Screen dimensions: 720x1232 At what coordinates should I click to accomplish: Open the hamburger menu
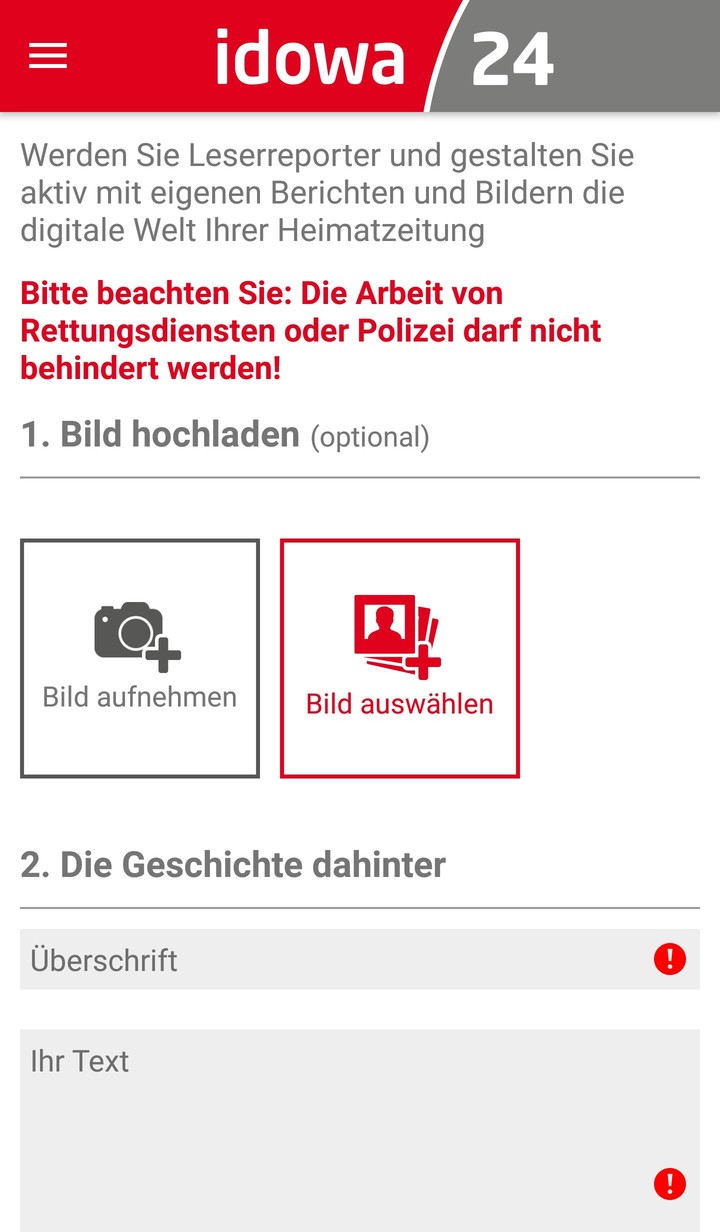coord(48,56)
